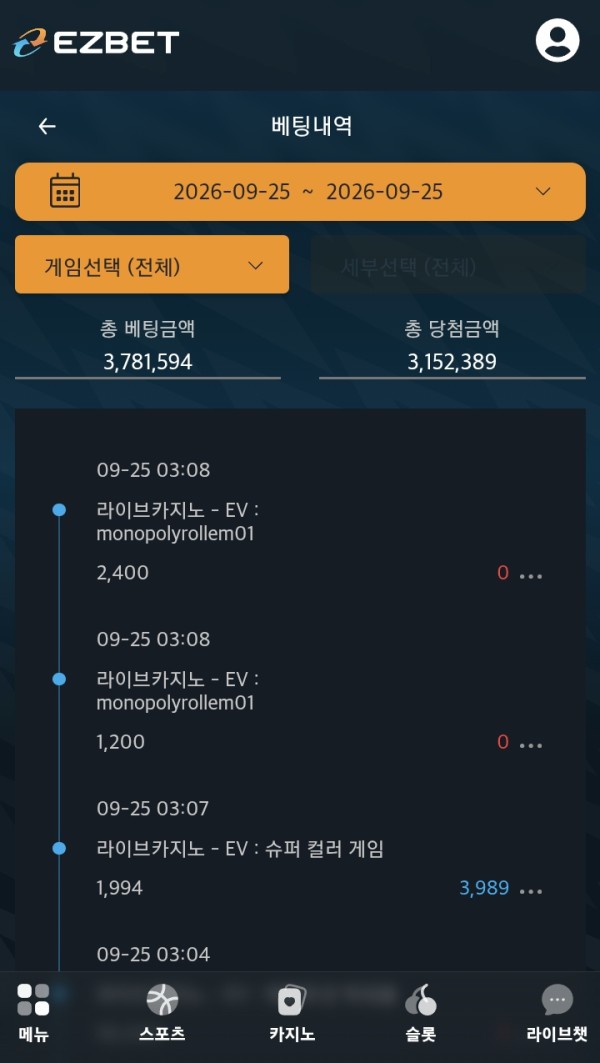Open details menu for the 2,400 bet

click(x=531, y=576)
